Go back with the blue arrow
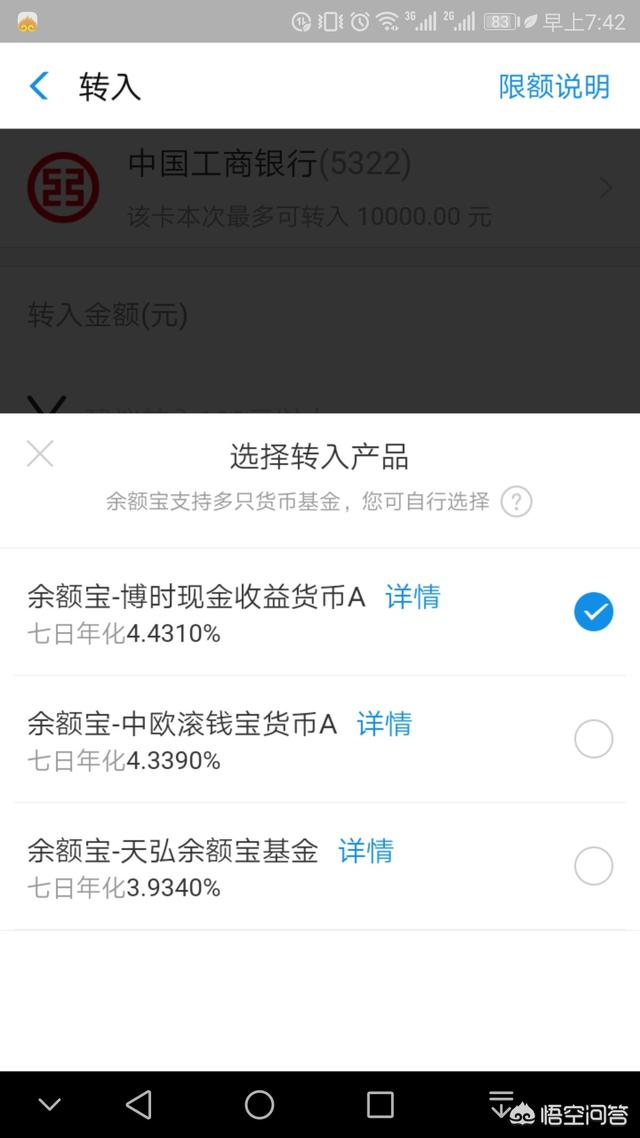The image size is (640, 1138). 39,86
